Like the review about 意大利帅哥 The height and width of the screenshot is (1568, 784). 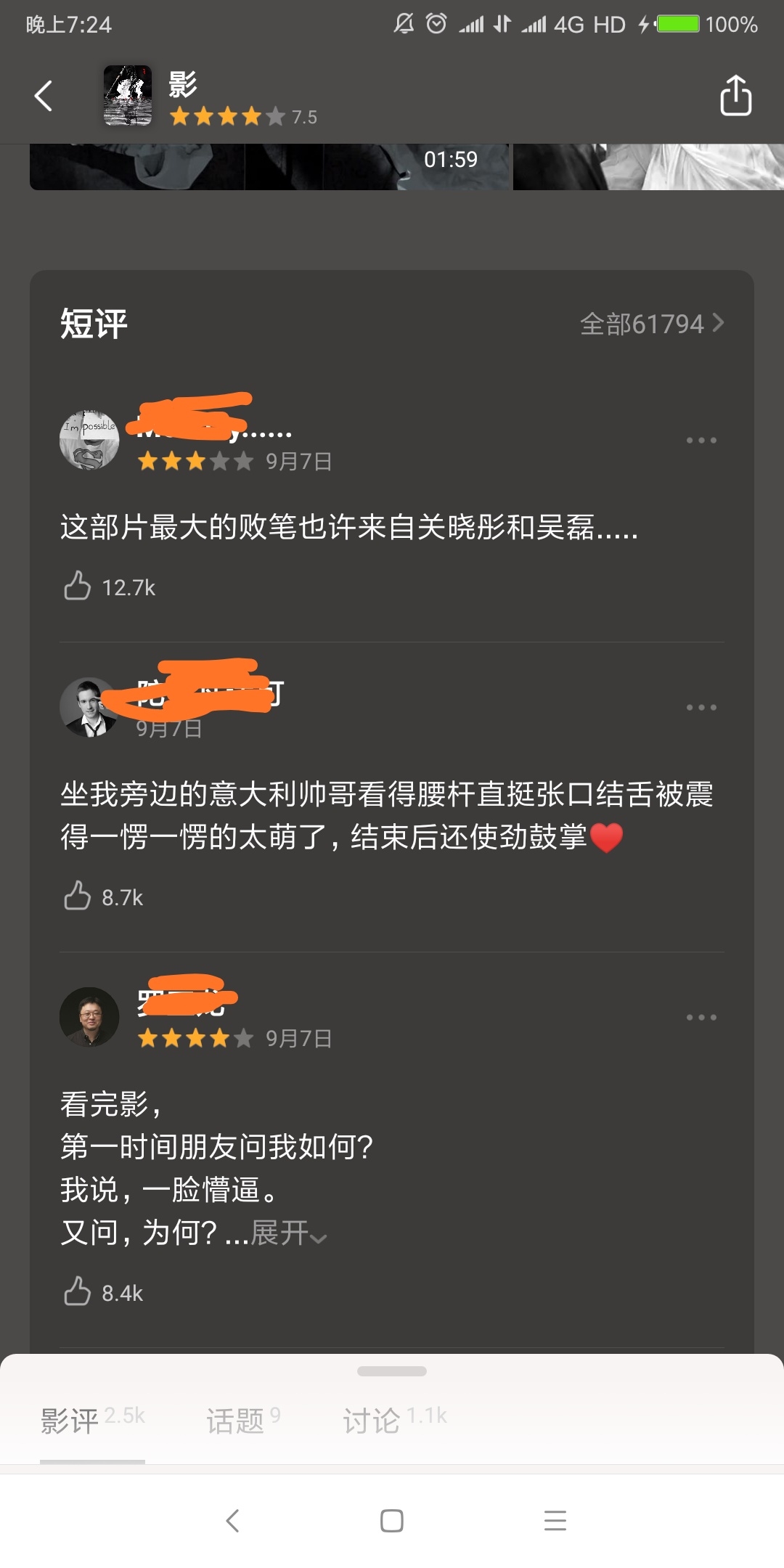click(78, 897)
